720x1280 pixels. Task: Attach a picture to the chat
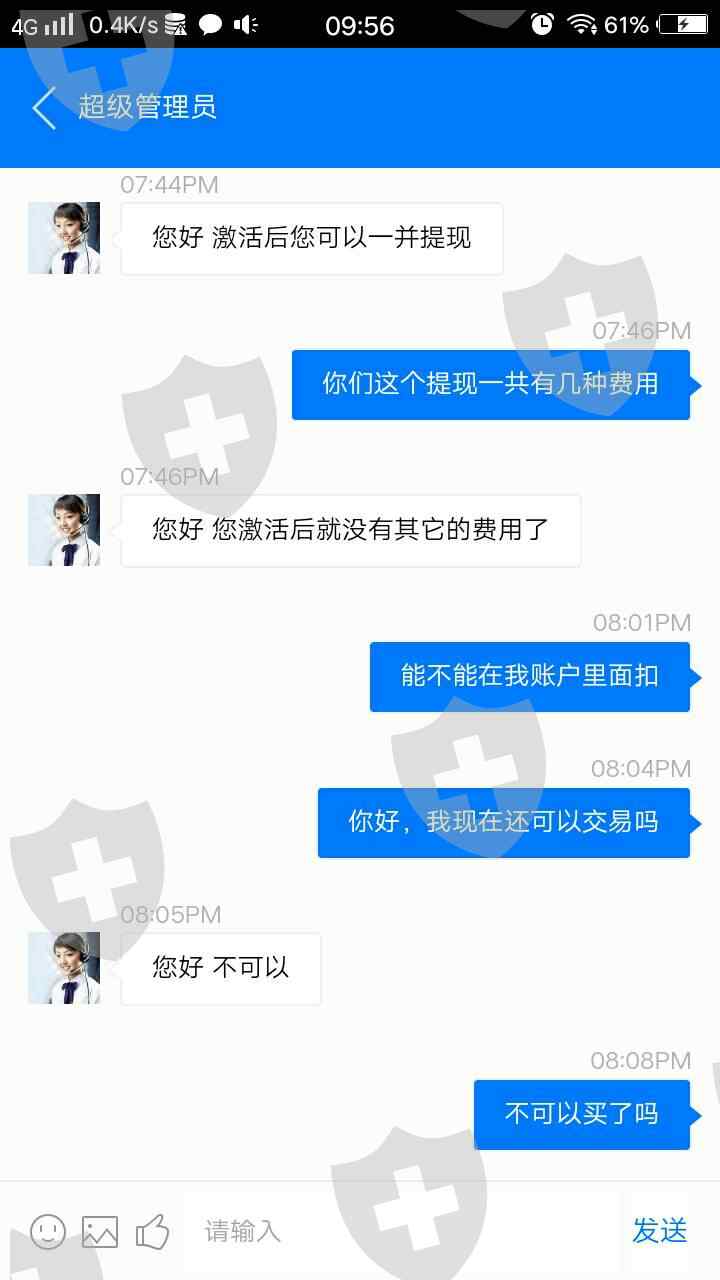point(100,1231)
